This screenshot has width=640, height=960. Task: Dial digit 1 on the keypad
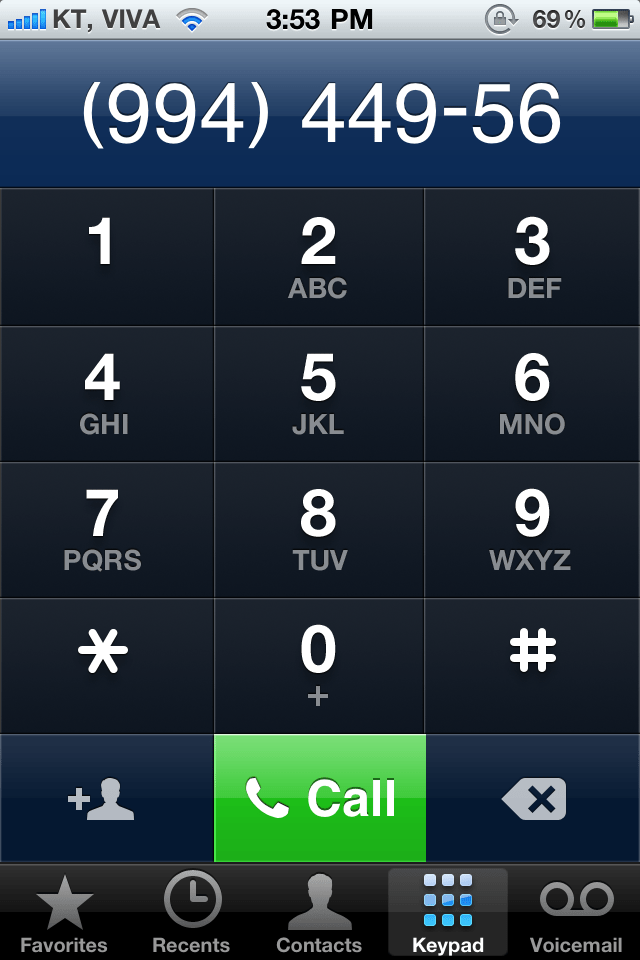click(x=106, y=257)
